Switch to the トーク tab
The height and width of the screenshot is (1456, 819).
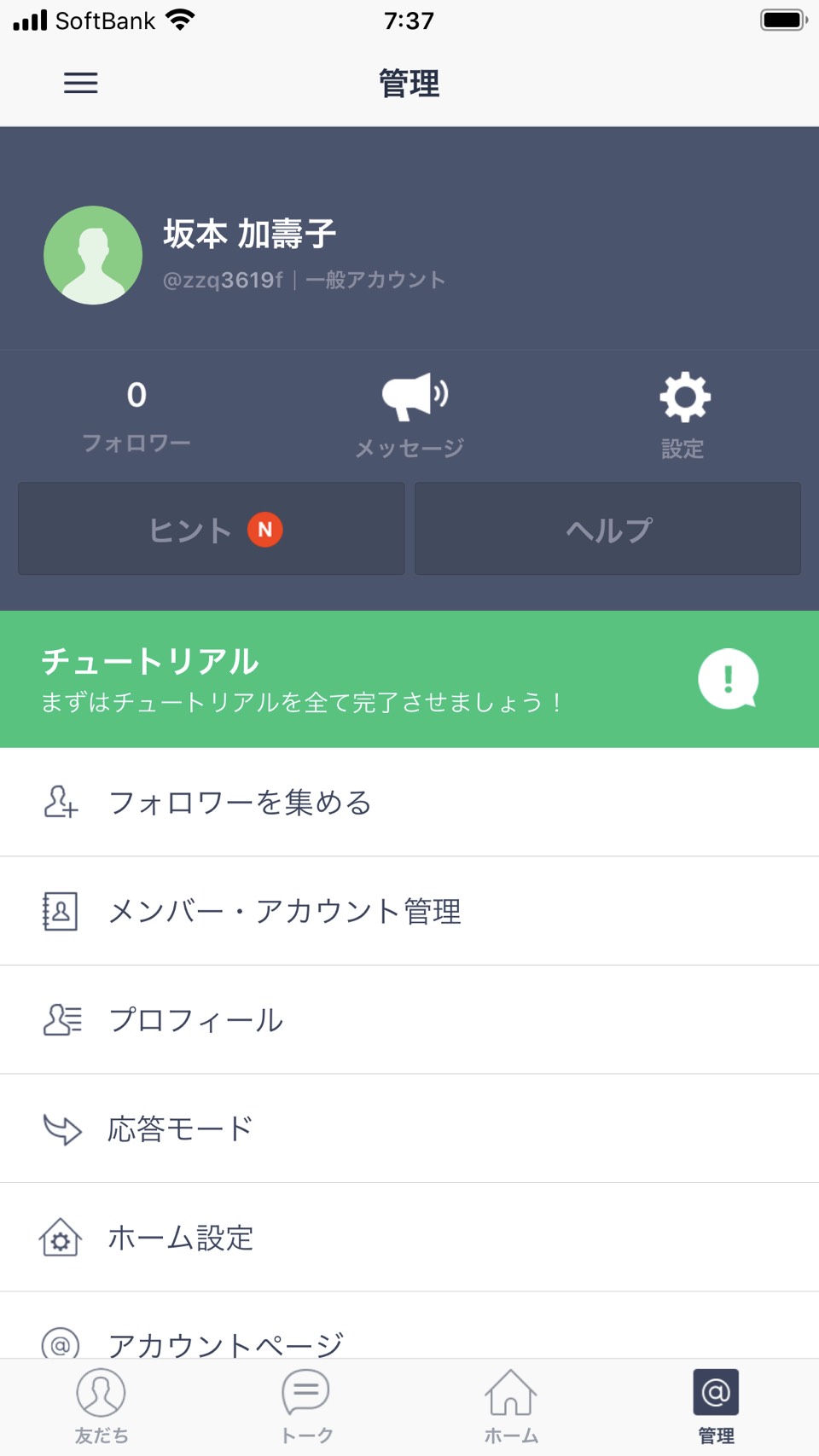click(x=306, y=1407)
